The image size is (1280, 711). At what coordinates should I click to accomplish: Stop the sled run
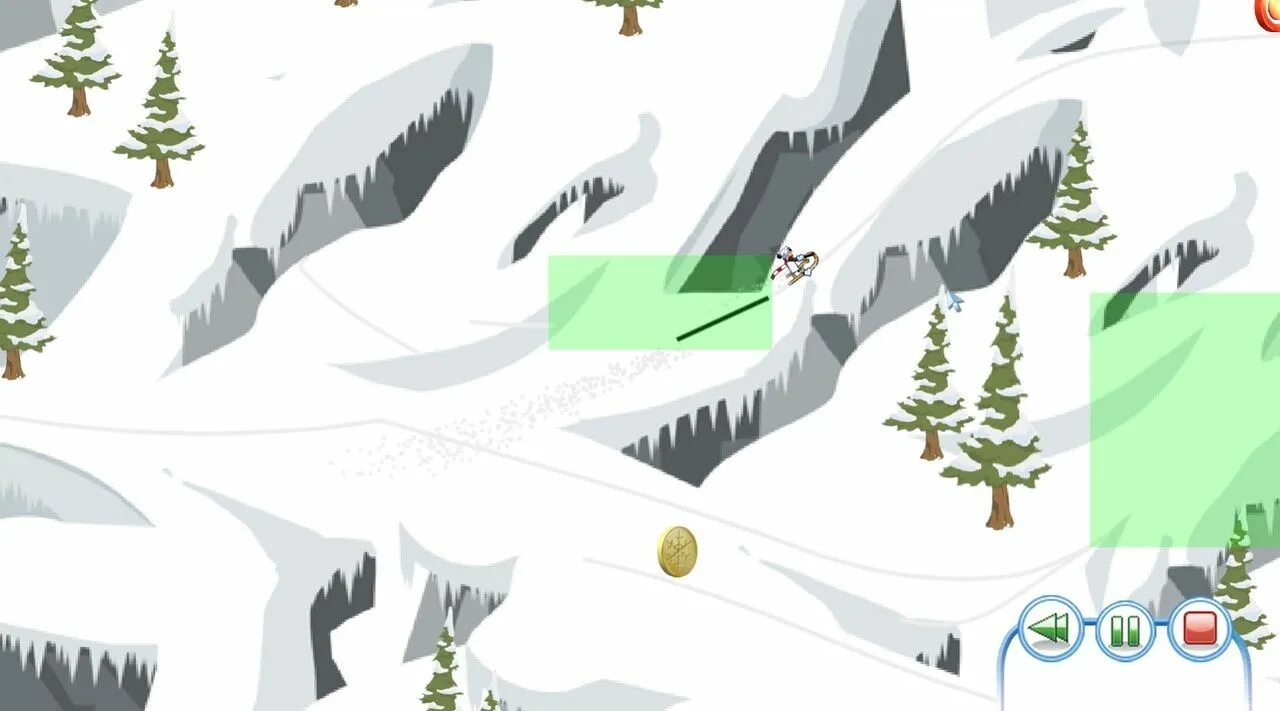click(1199, 629)
